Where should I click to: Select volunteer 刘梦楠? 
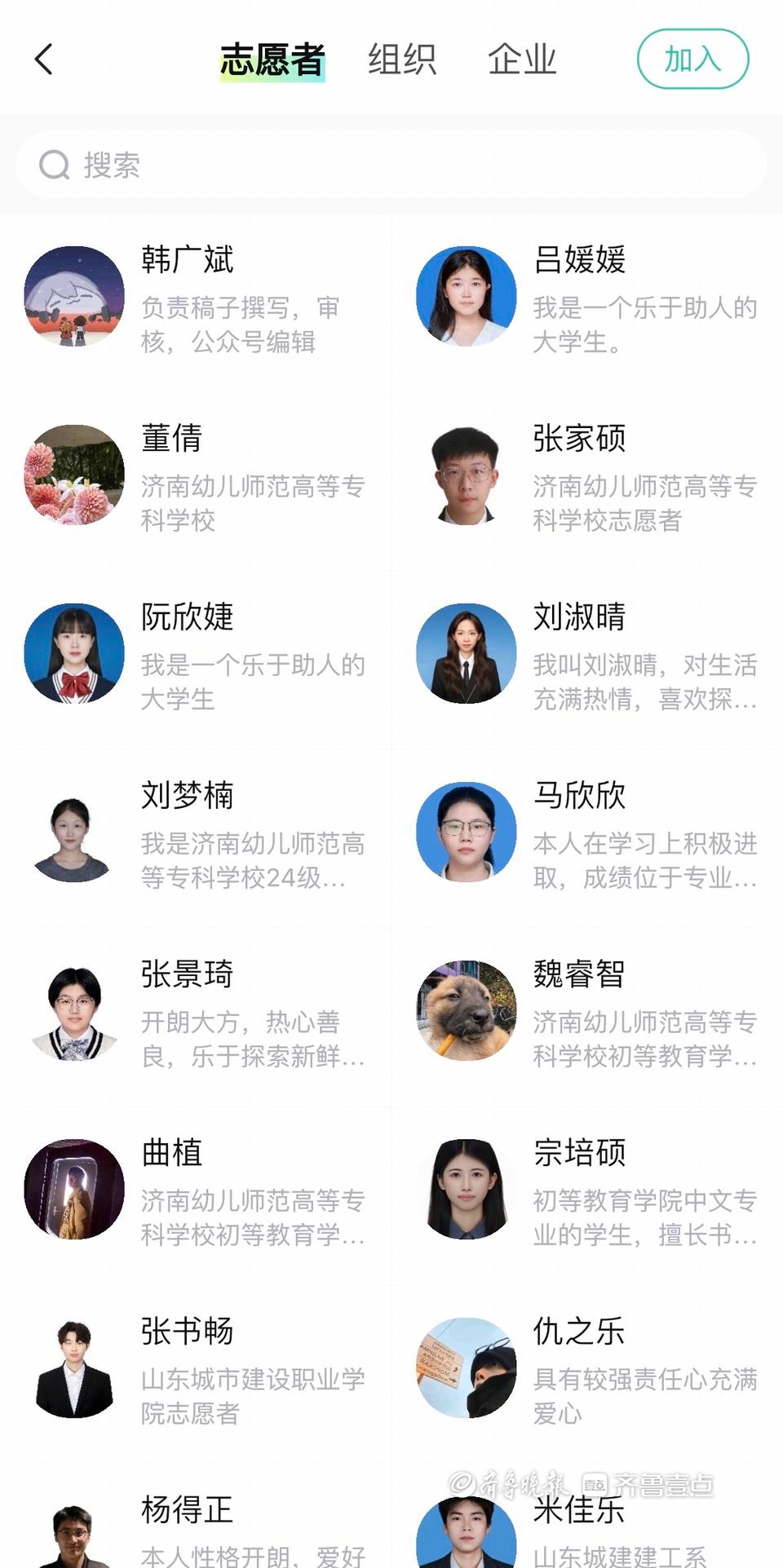[196, 835]
